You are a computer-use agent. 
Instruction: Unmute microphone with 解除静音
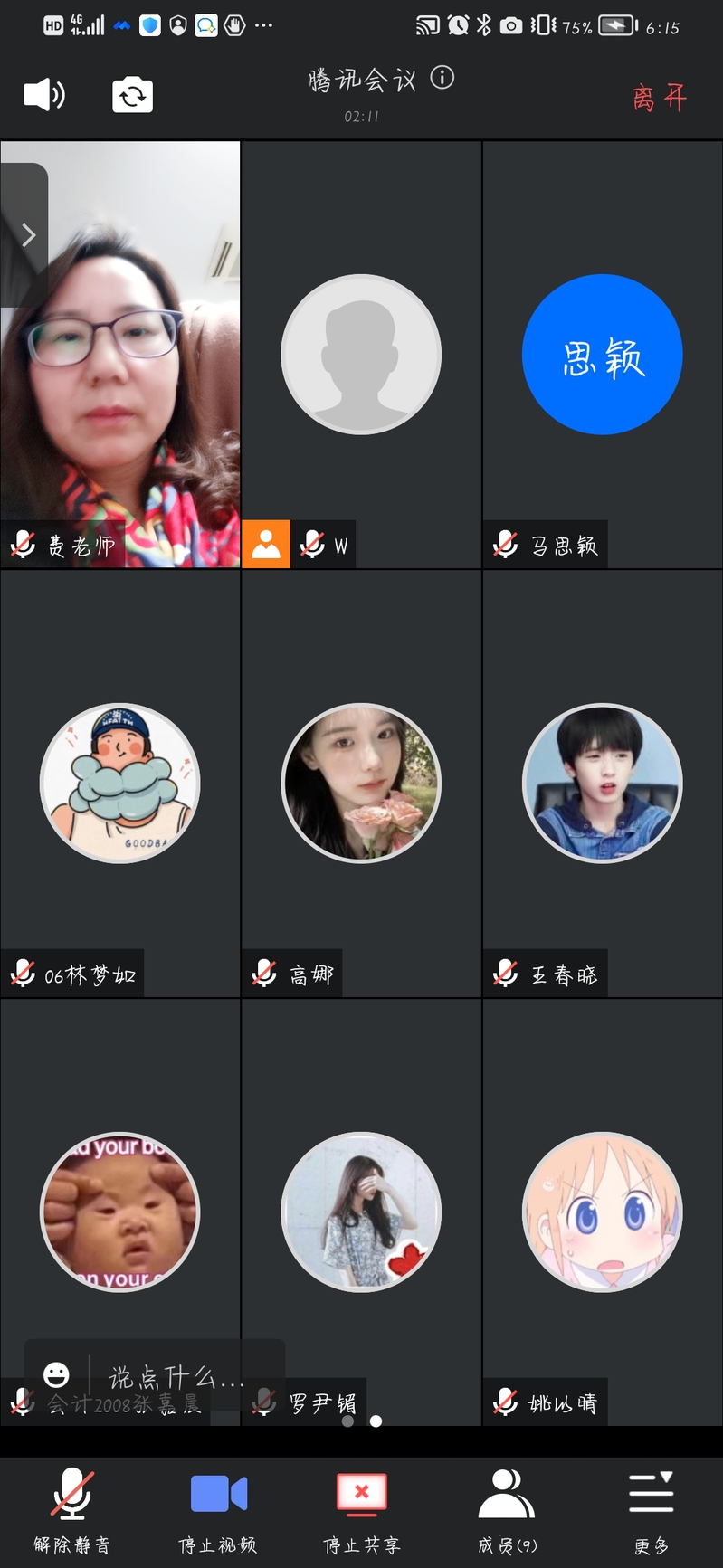click(x=72, y=1511)
